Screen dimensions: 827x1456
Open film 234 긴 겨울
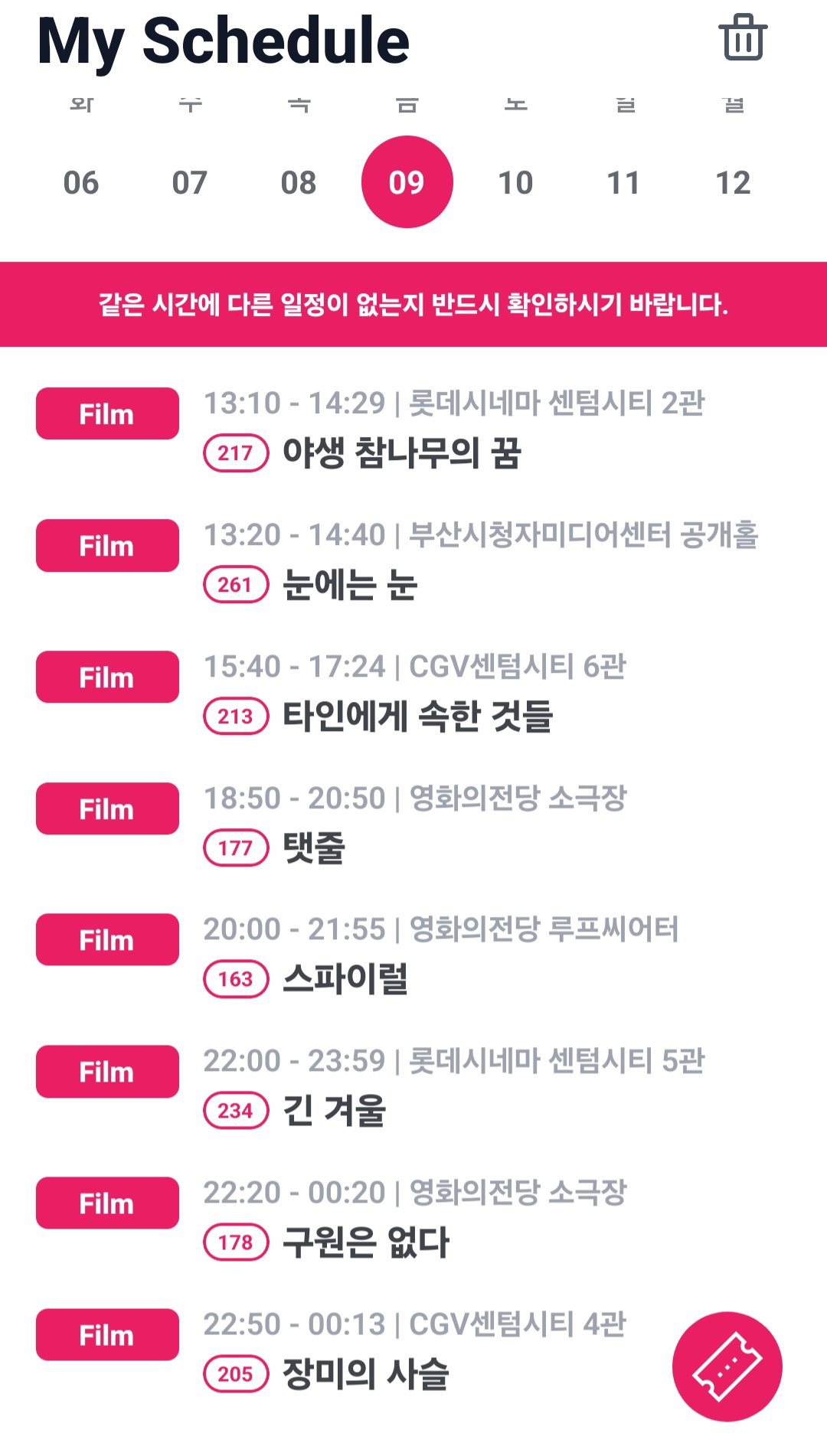[413, 1086]
